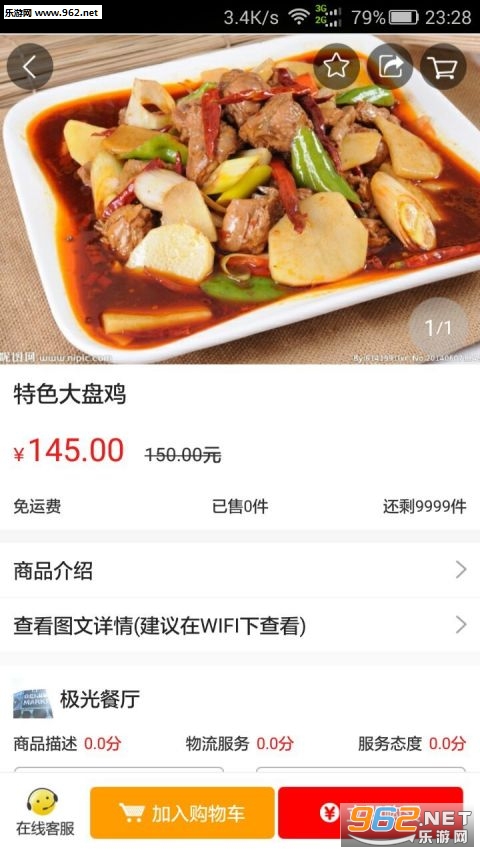
Task: Tap the red buy now button
Action: pos(371,813)
